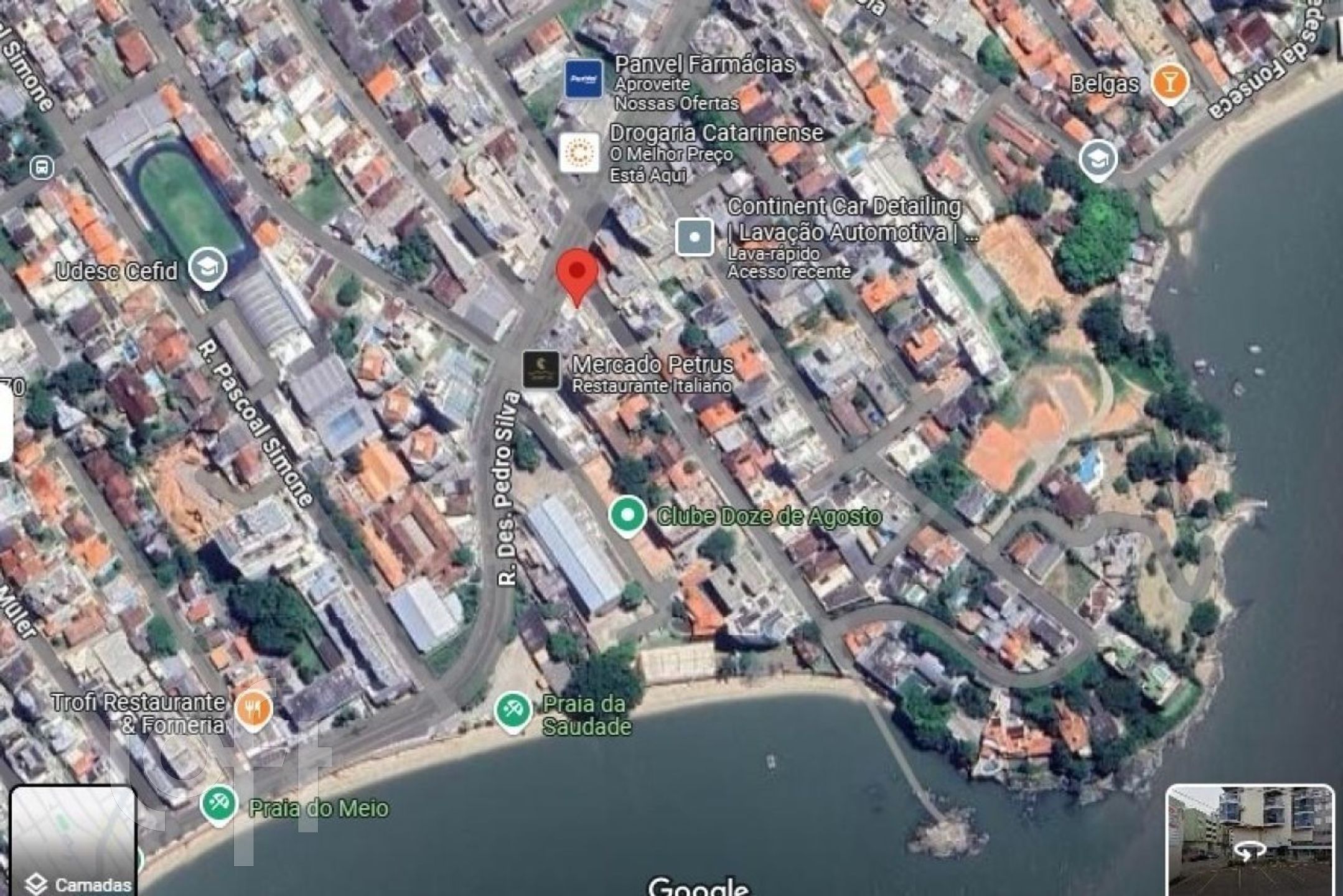Viewport: 1343px width, 896px height.
Task: Select Clube Doze de Agosto pin
Action: 628,516
